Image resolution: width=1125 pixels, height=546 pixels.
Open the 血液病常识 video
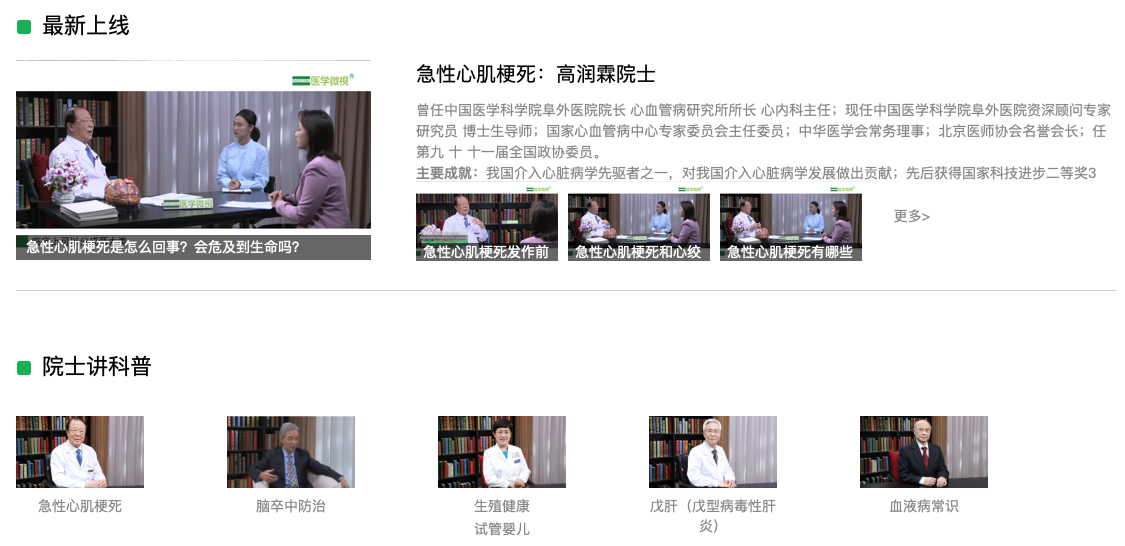924,452
